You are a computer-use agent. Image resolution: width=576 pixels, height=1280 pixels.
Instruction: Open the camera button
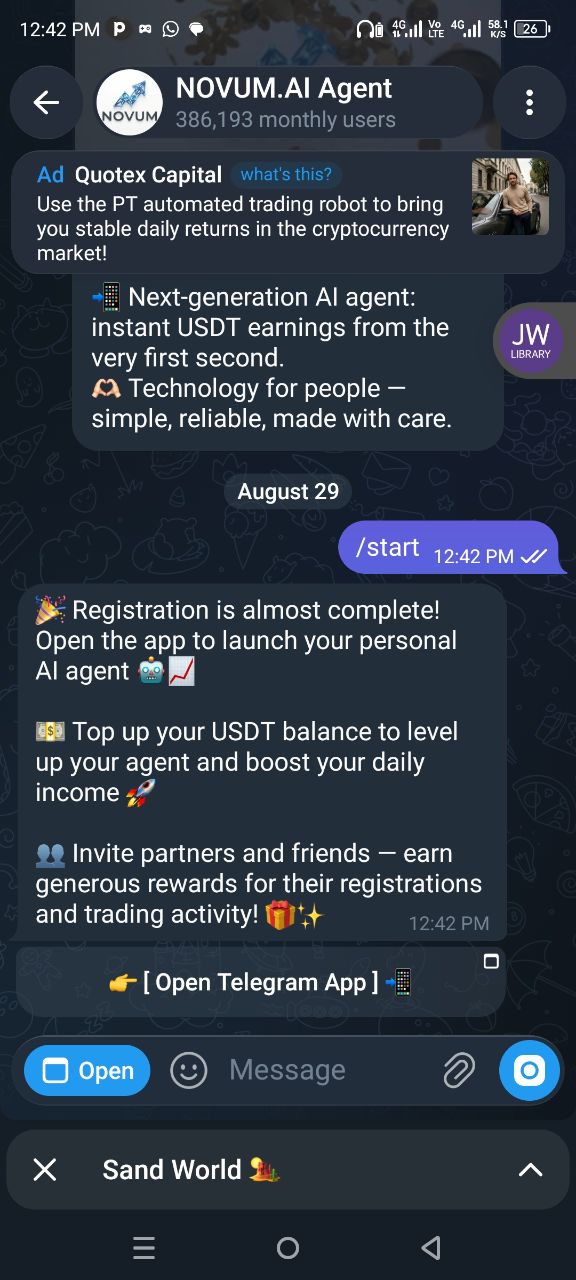coord(529,1071)
